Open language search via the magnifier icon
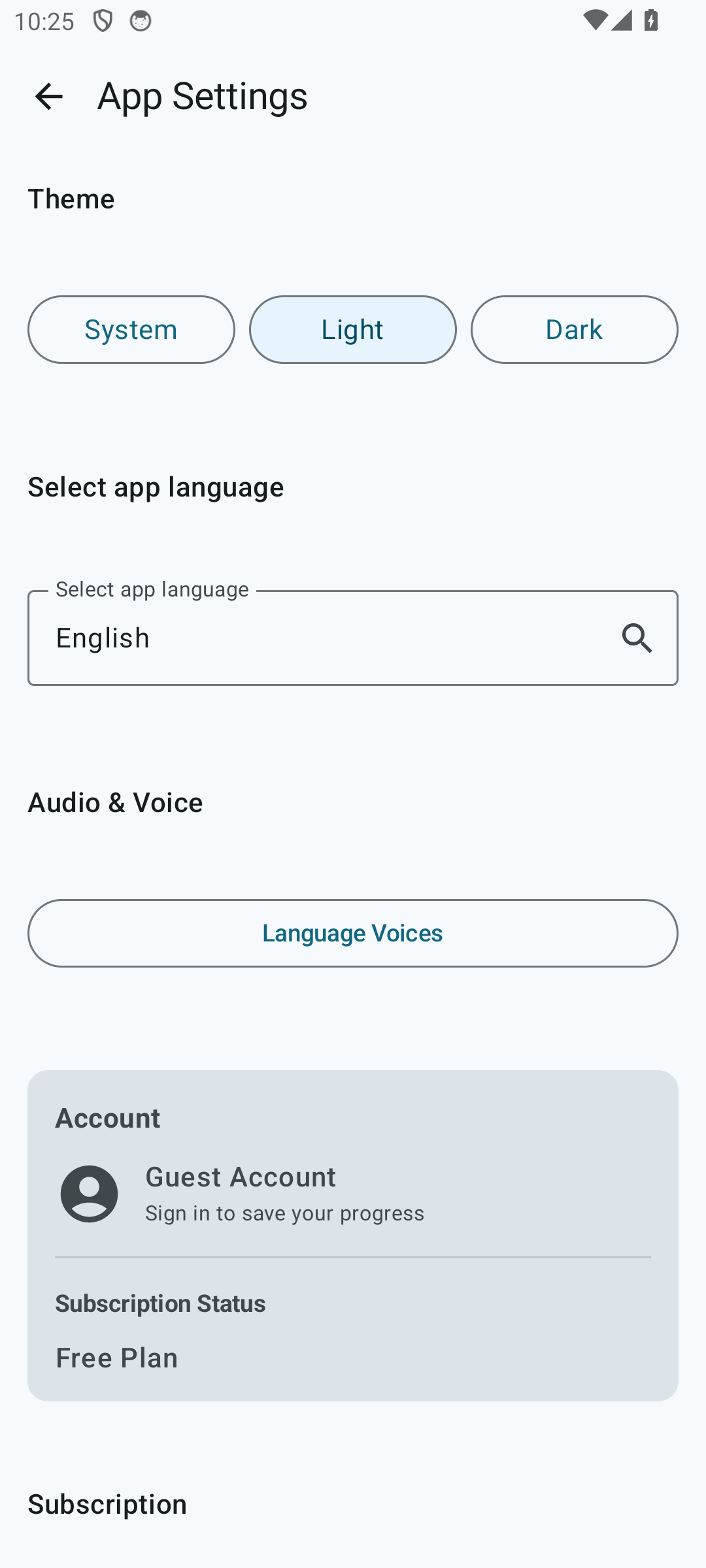This screenshot has height=1568, width=706. click(637, 638)
